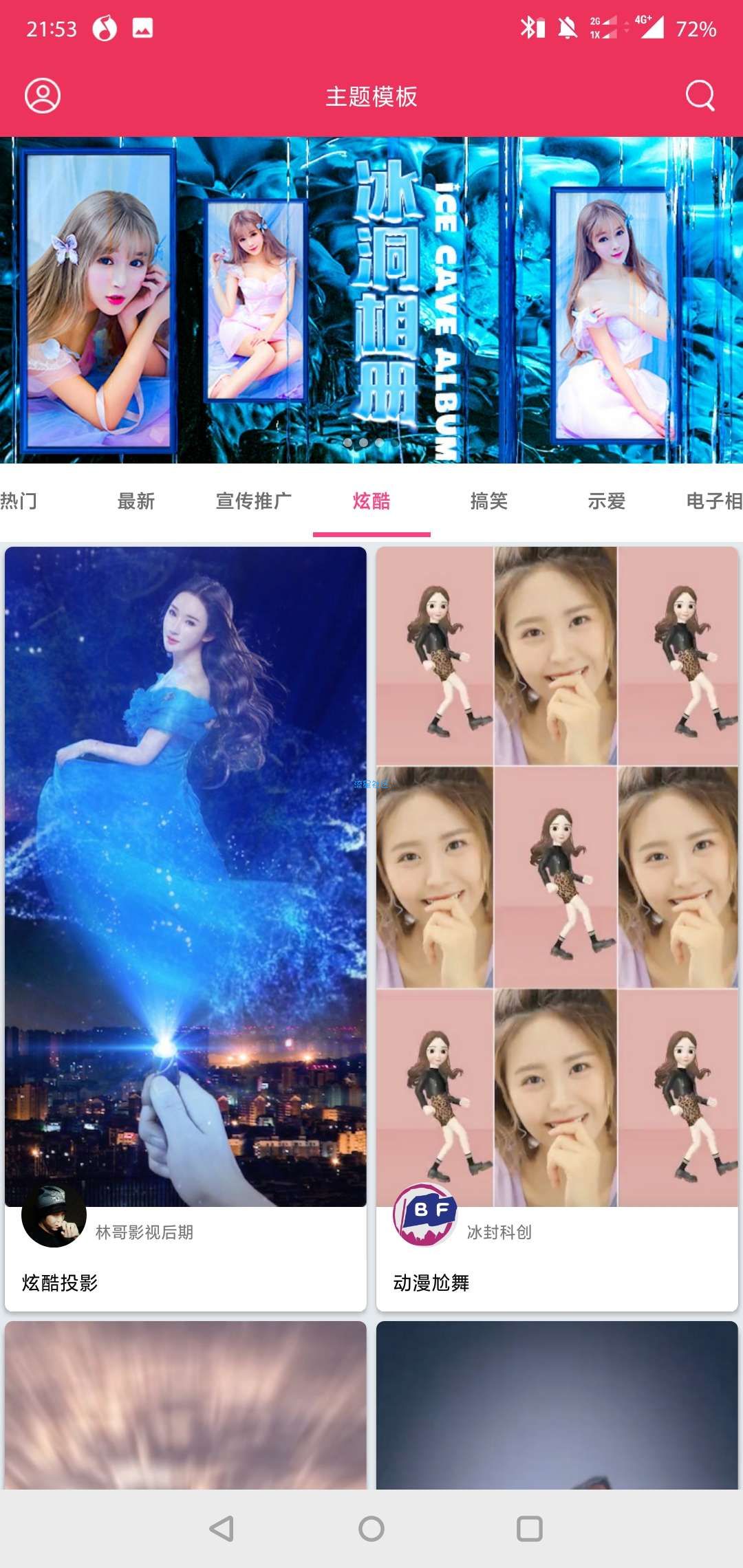Go to the 示爱 tab
The width and height of the screenshot is (743, 1568).
(607, 501)
